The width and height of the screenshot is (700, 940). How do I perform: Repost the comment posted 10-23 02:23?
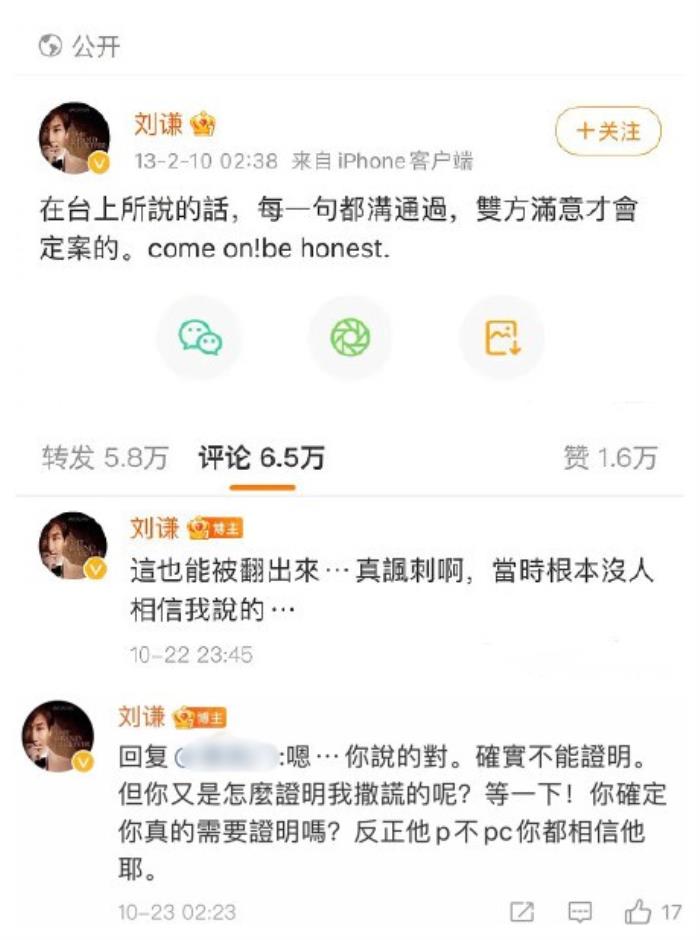(522, 911)
